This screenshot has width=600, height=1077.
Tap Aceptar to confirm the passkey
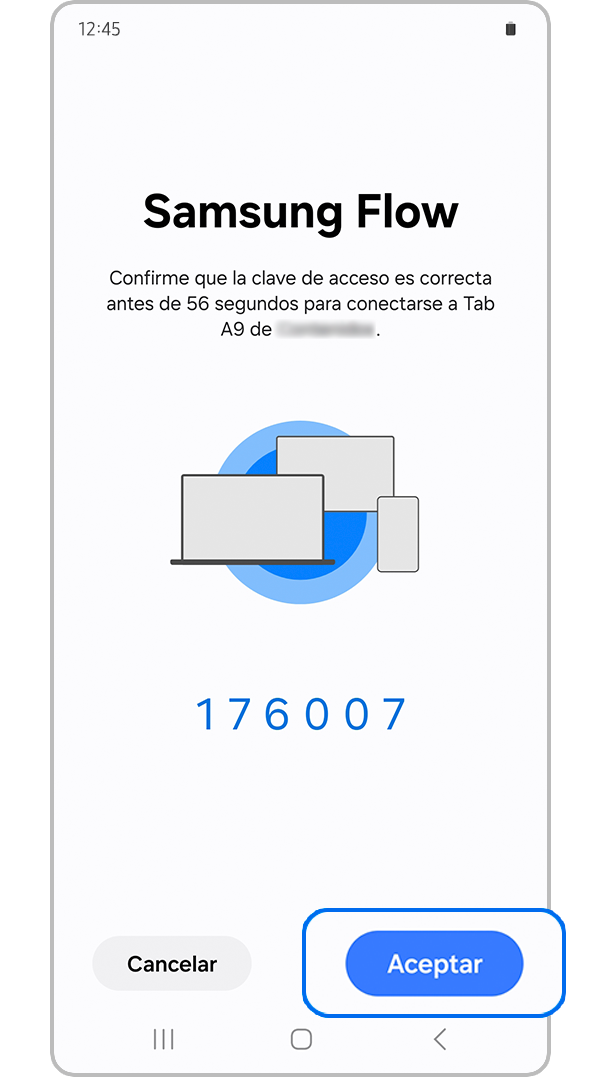tap(434, 964)
